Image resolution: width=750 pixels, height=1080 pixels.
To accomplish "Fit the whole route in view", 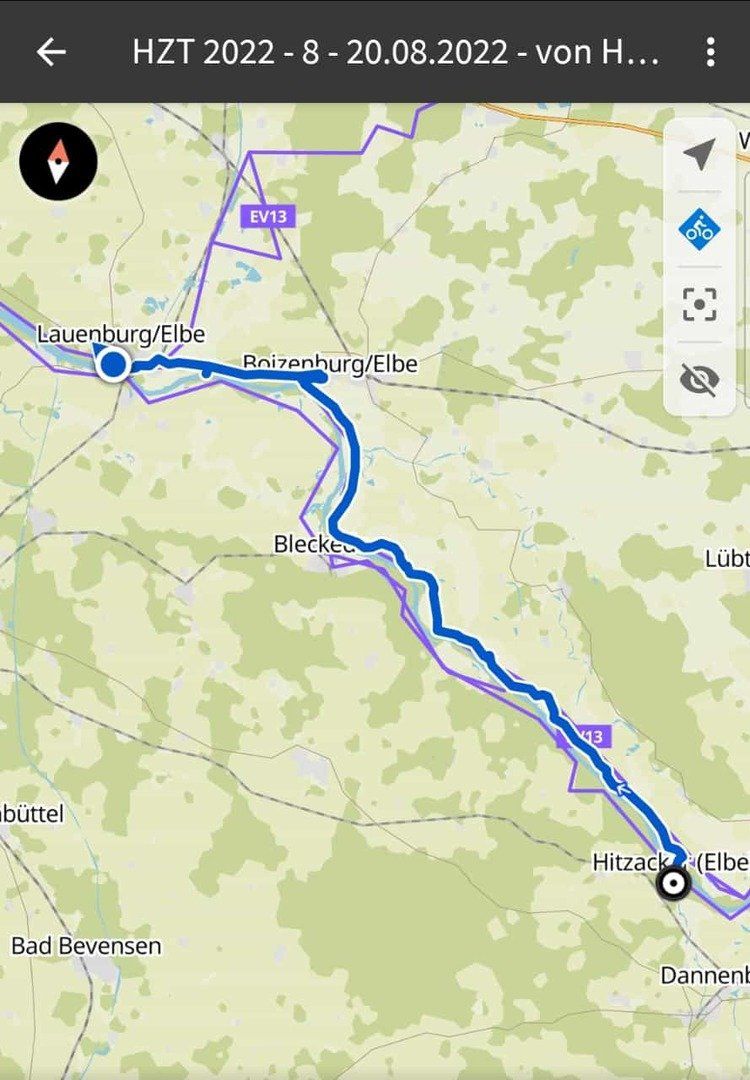I will [699, 304].
